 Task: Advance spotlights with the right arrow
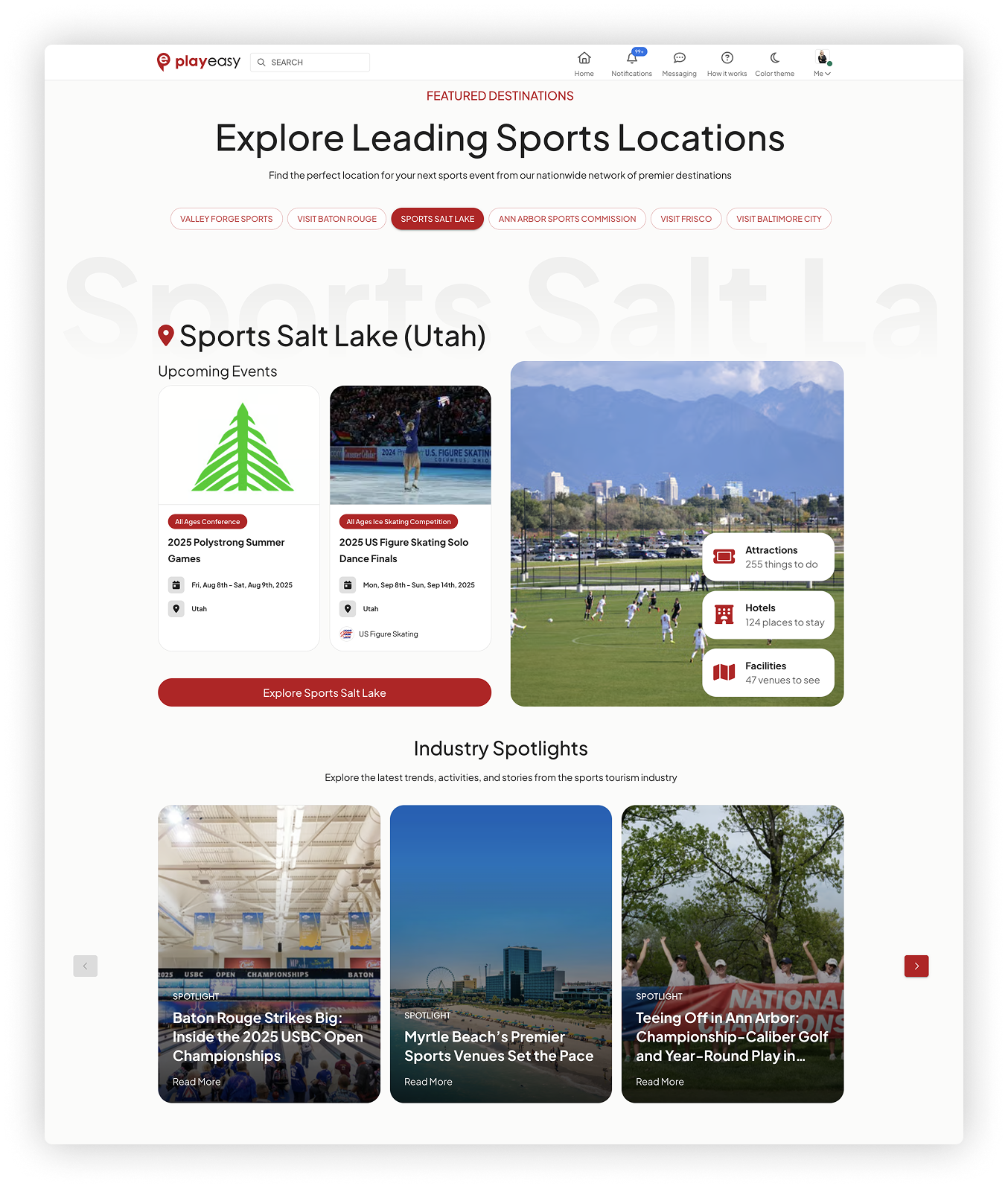pos(916,966)
